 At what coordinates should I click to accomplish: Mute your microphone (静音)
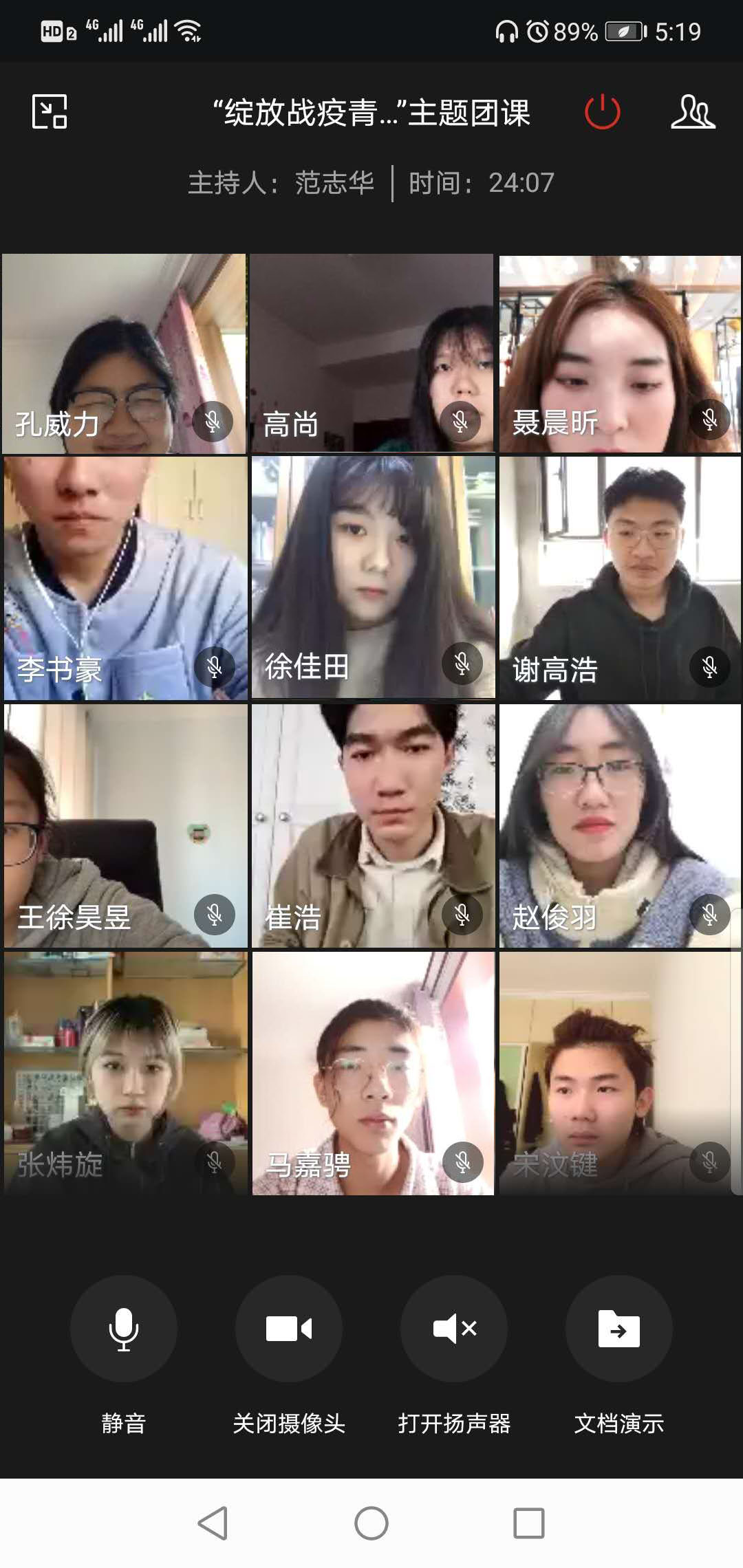click(x=124, y=1329)
